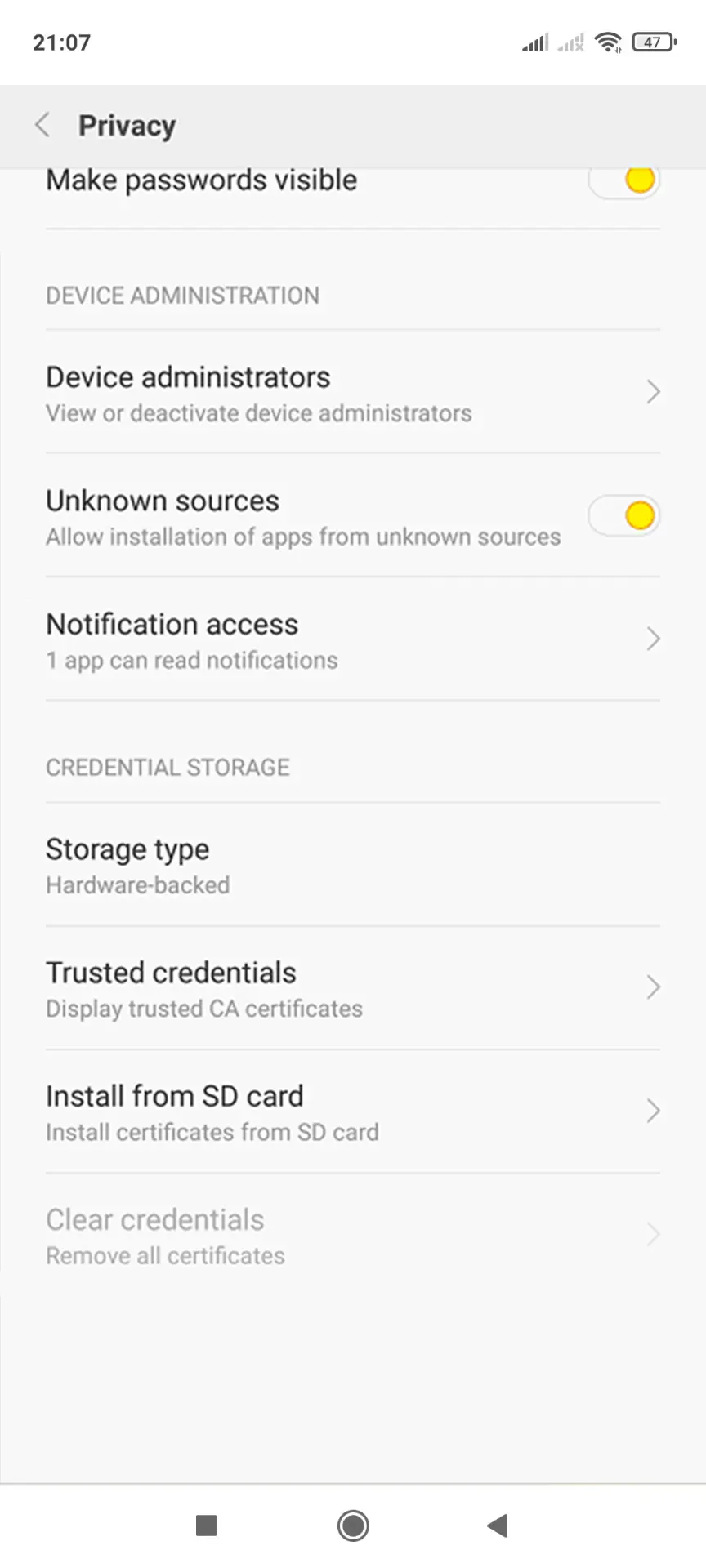Turn off Unknown sources installation
Screen dimensions: 706x1568
[624, 515]
